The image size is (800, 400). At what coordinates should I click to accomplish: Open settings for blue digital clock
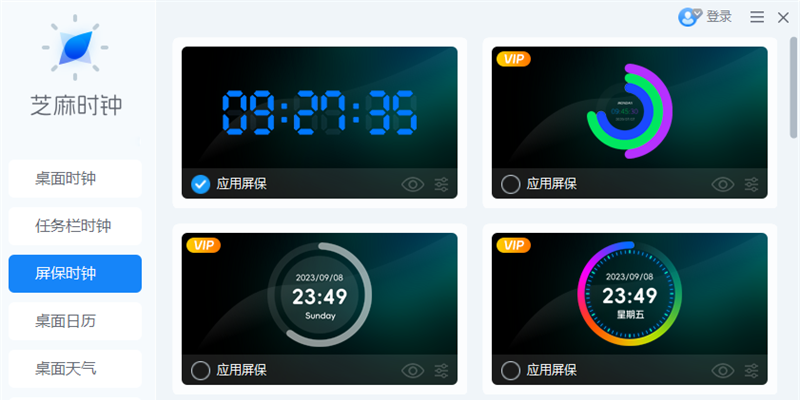coord(442,184)
